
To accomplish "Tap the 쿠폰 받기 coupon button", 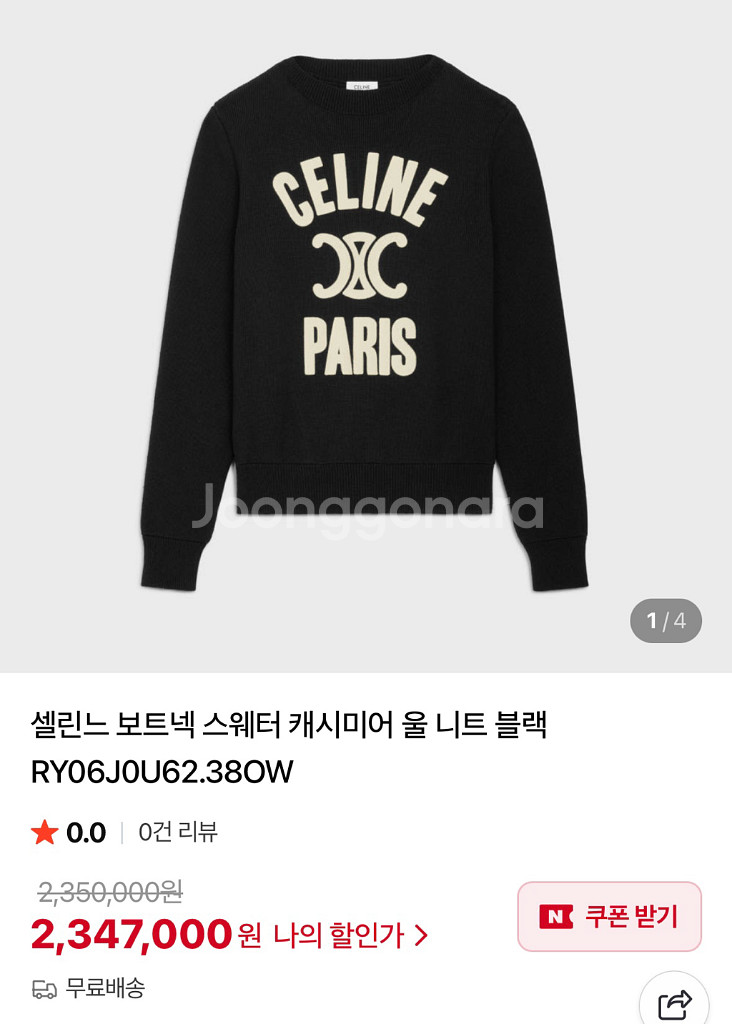I will [x=609, y=916].
